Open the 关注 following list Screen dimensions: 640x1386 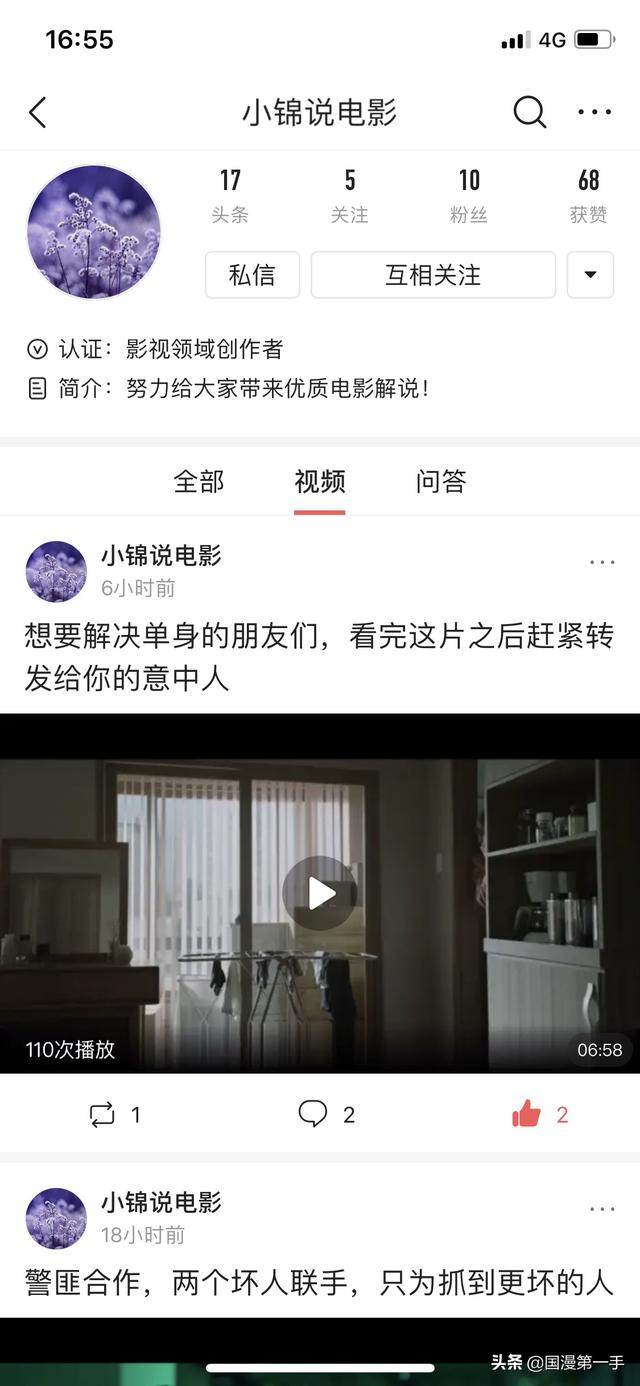[350, 195]
